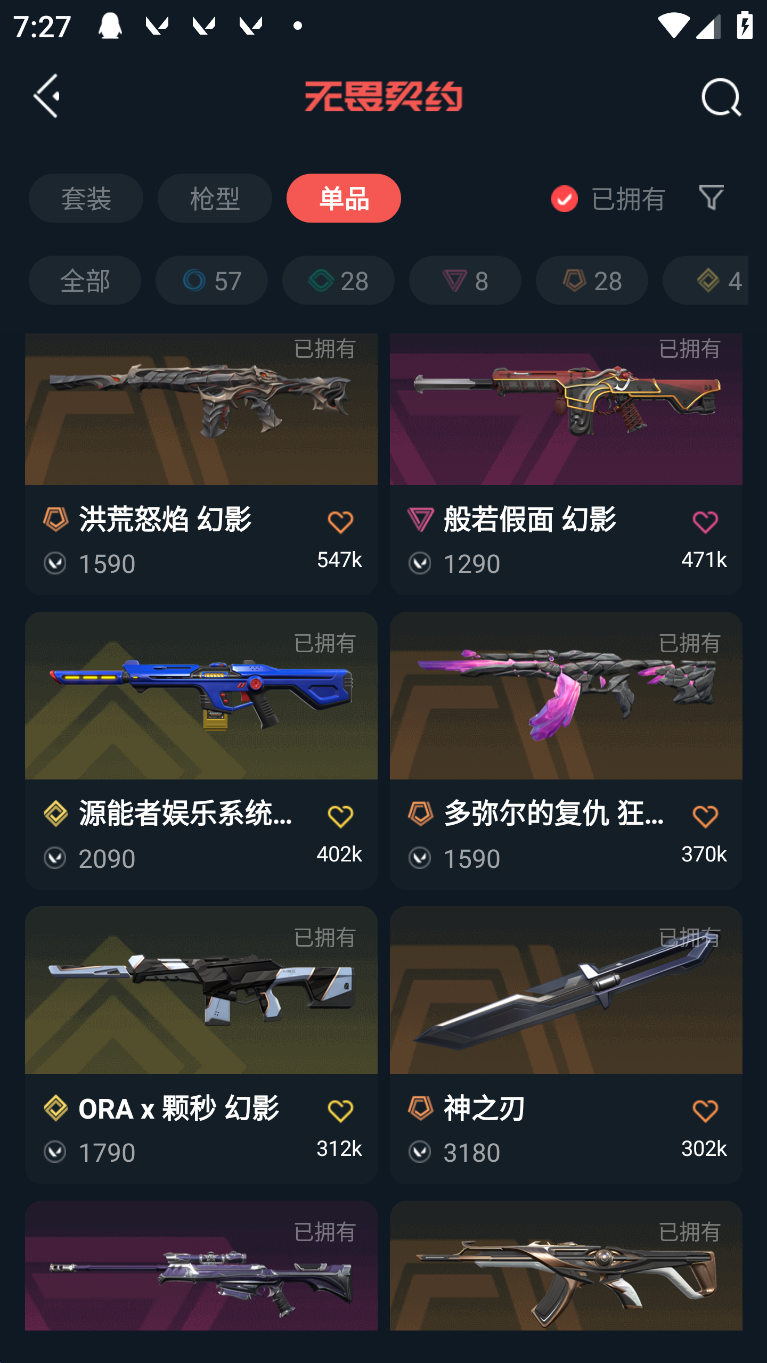Select the 全部 filter chip
Viewport: 767px width, 1363px height.
(x=85, y=280)
